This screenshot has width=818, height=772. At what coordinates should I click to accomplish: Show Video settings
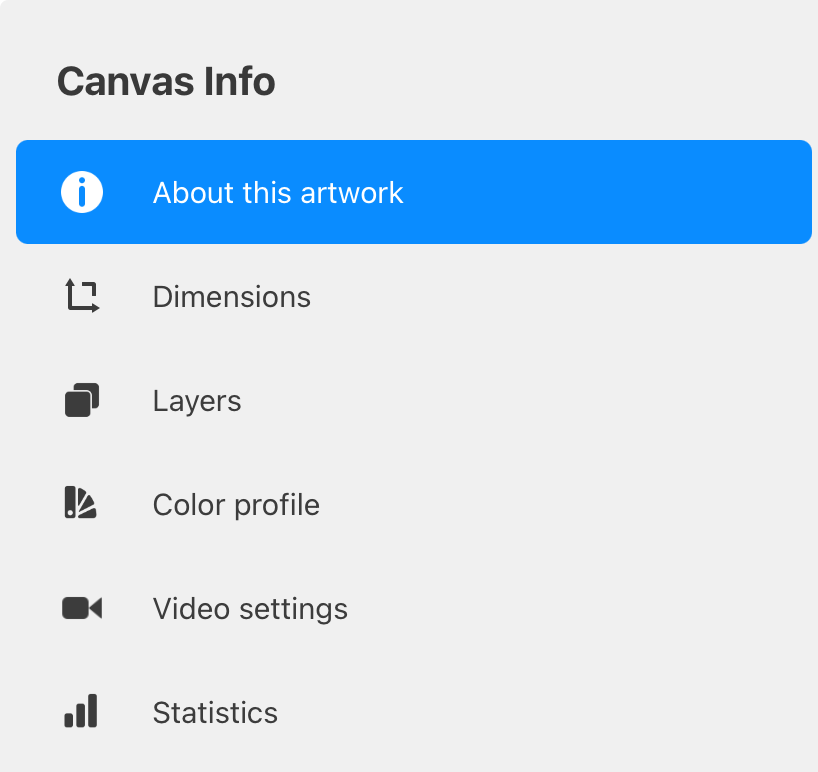tap(250, 609)
